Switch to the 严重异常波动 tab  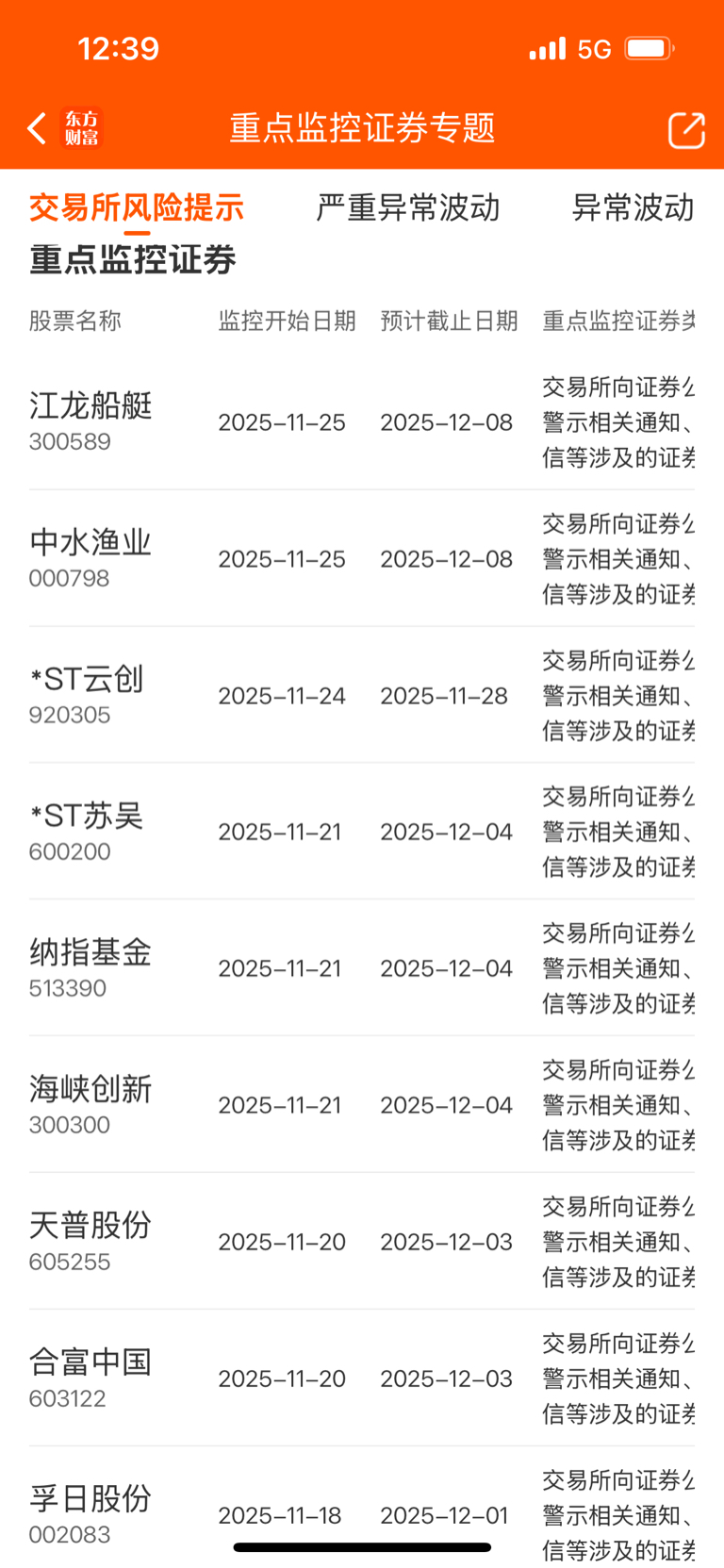[x=408, y=207]
